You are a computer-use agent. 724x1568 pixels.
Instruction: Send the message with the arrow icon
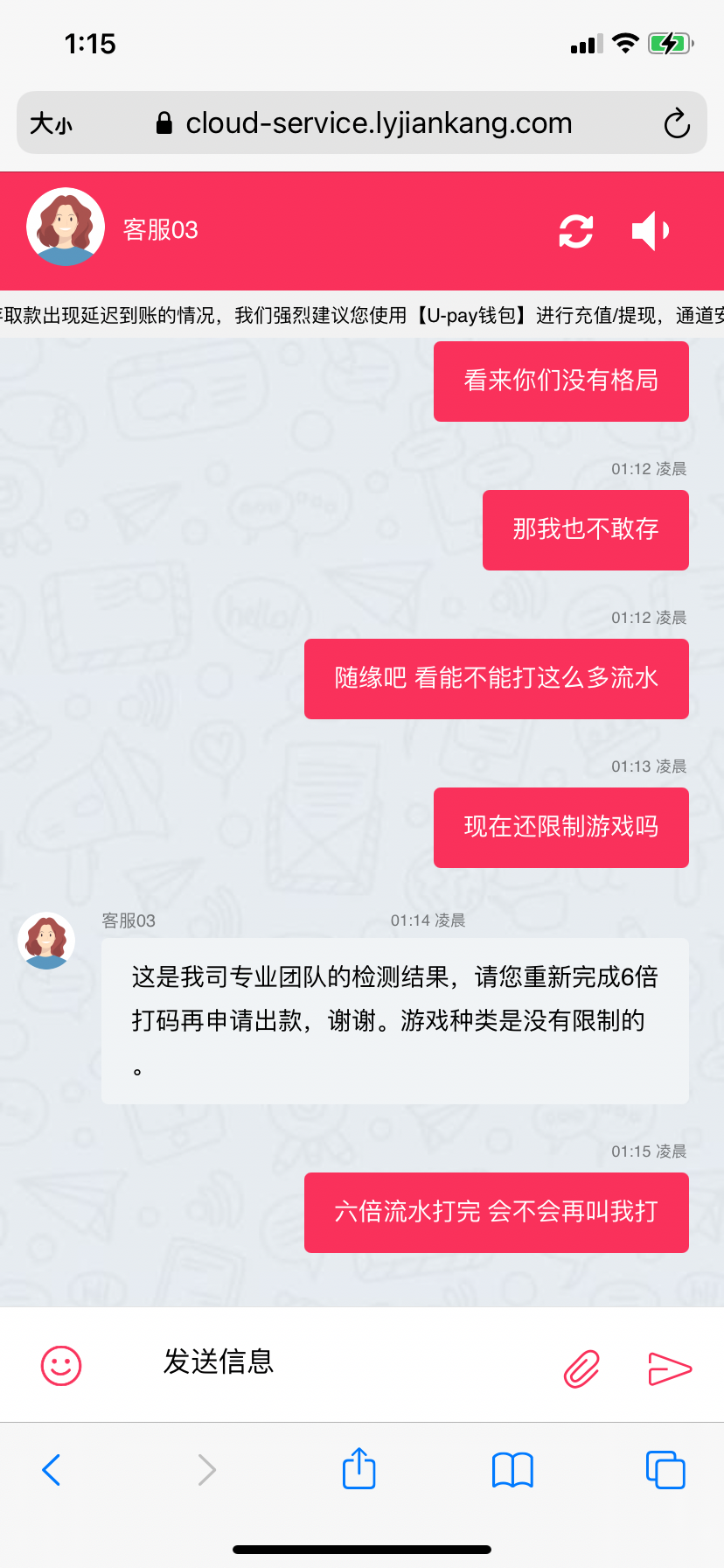coord(670,1368)
